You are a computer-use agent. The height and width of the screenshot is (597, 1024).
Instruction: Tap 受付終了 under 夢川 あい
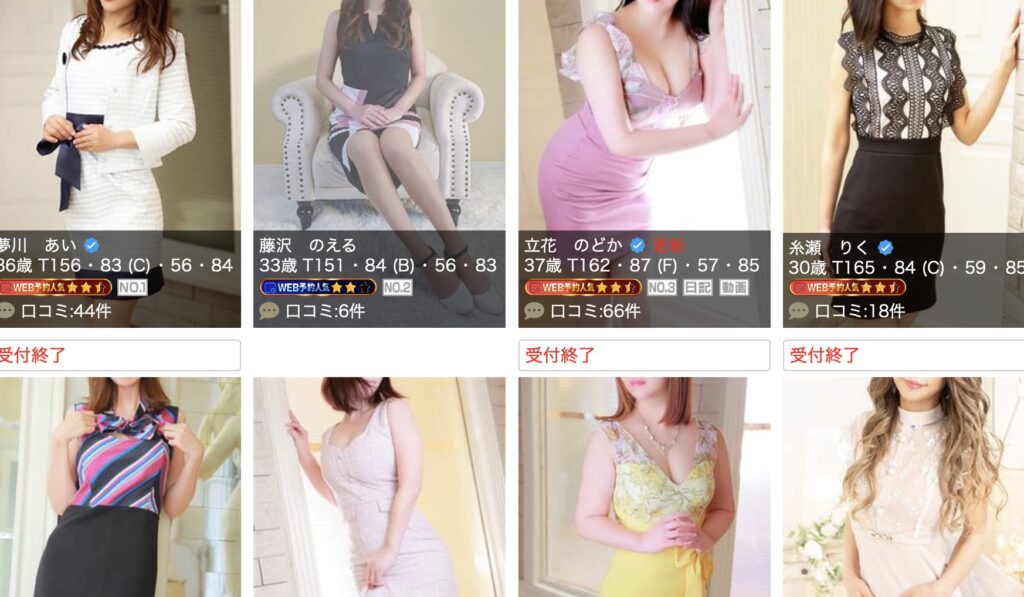(118, 355)
